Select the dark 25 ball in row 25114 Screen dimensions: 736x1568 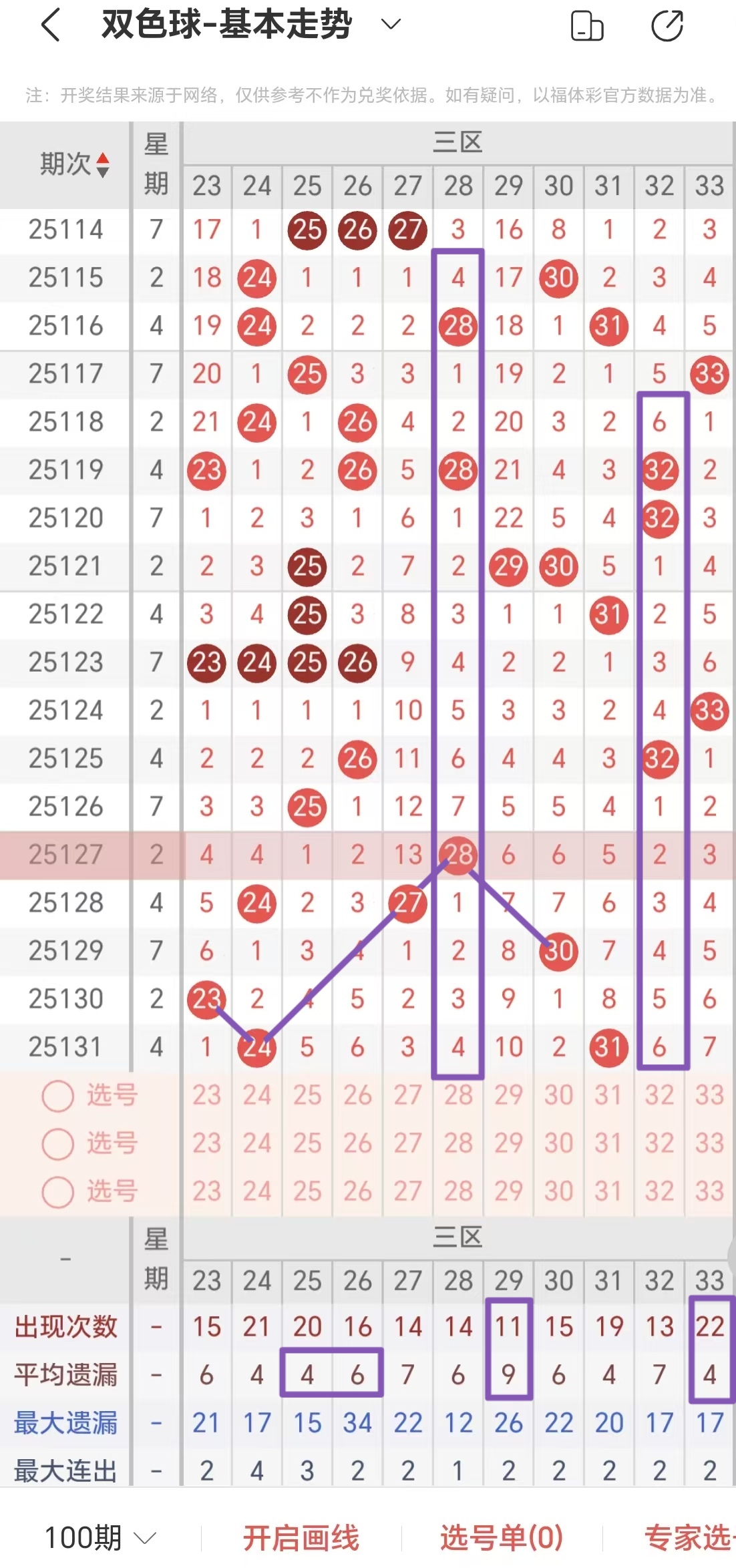(307, 230)
